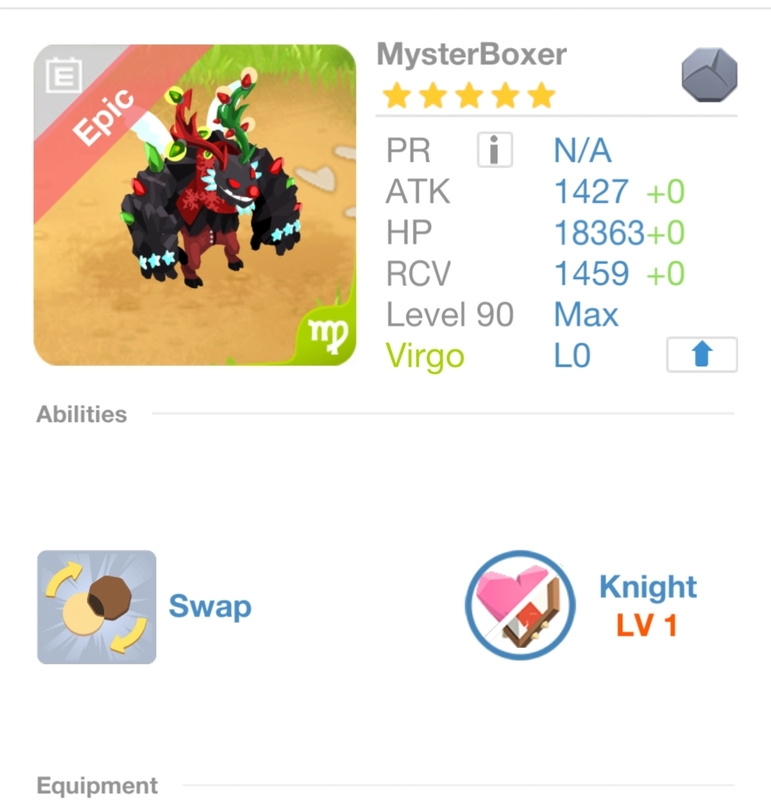Tap the gray stone element icon

(x=709, y=77)
